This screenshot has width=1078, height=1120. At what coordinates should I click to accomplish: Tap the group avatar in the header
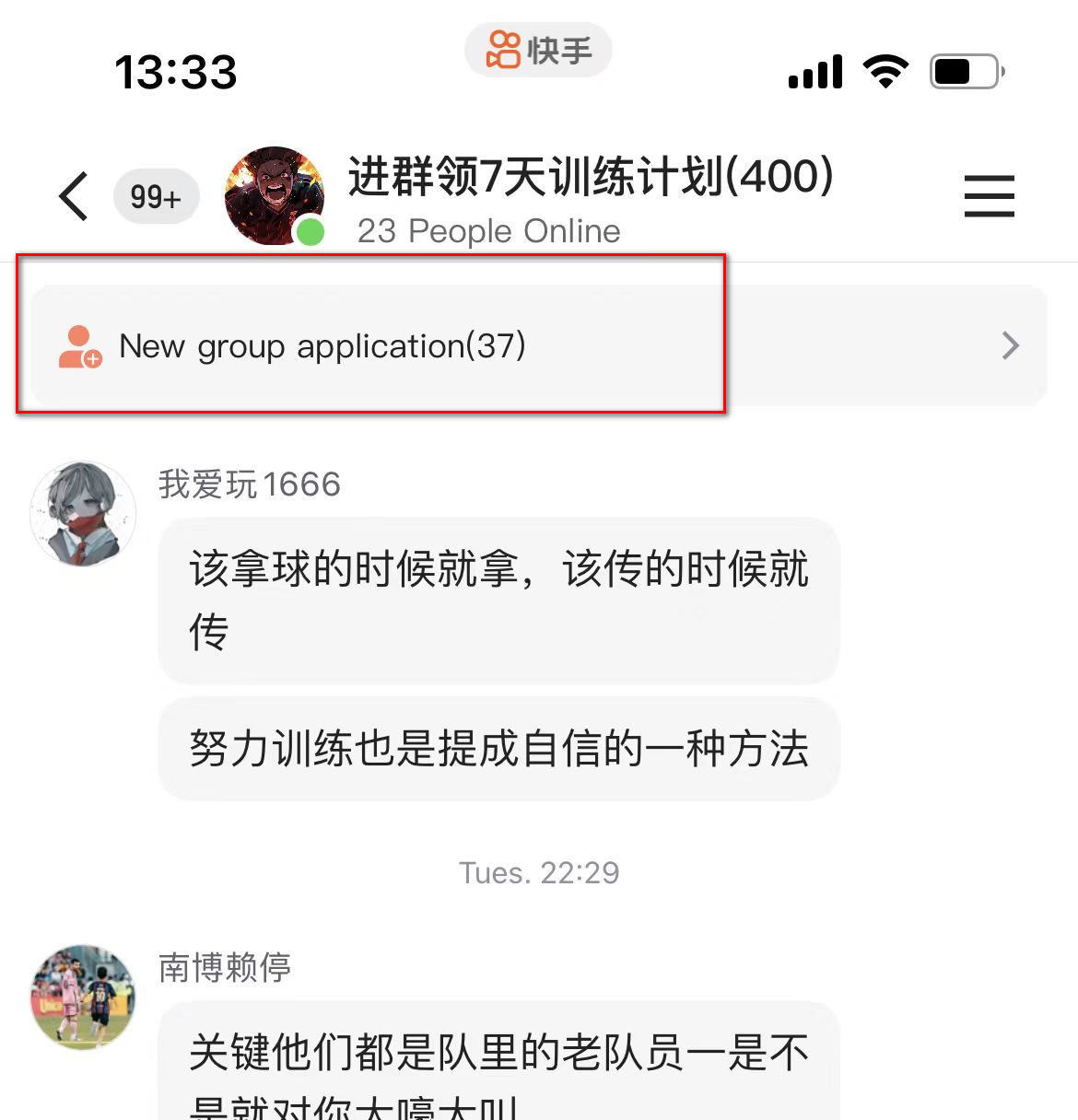(274, 195)
